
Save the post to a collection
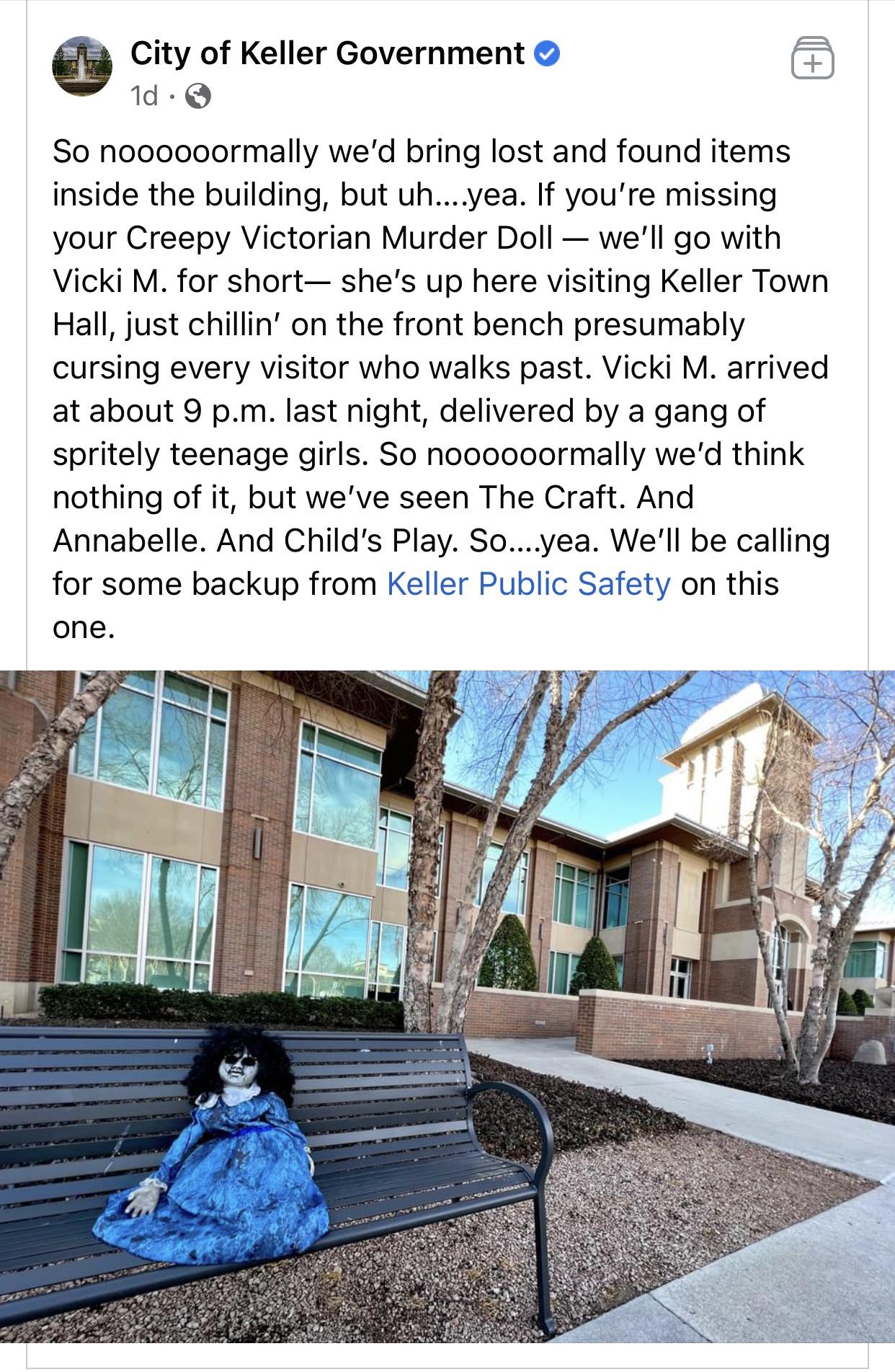pyautogui.click(x=813, y=58)
